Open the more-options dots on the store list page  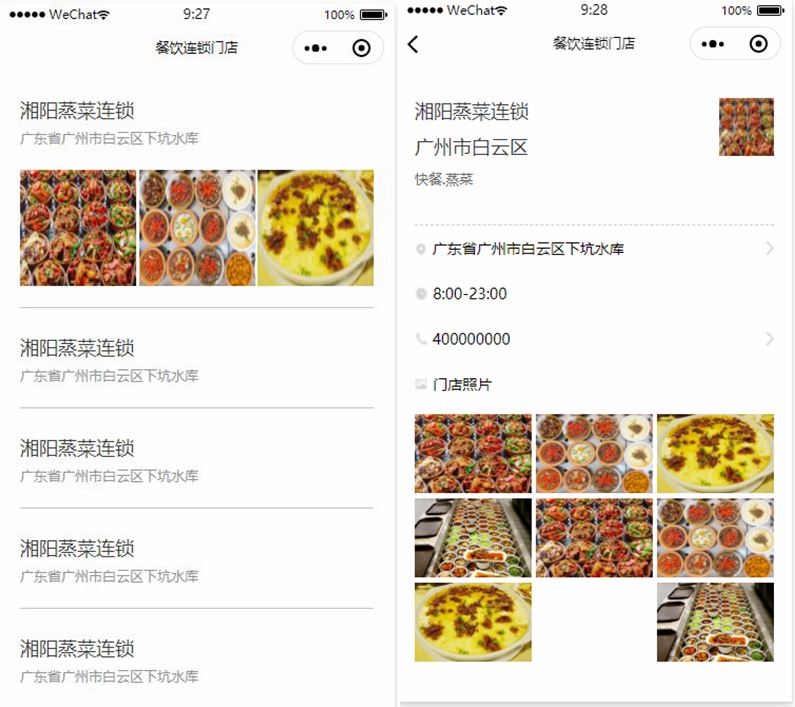click(316, 47)
